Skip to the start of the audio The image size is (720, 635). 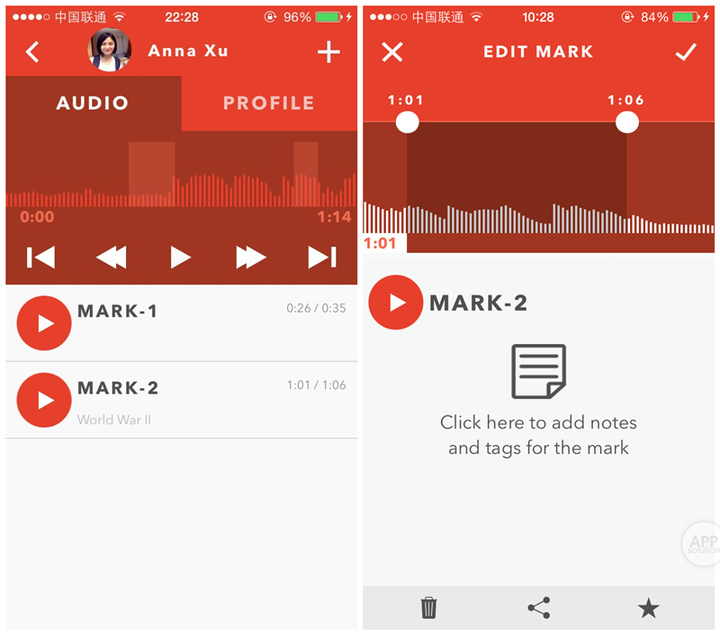tap(41, 257)
